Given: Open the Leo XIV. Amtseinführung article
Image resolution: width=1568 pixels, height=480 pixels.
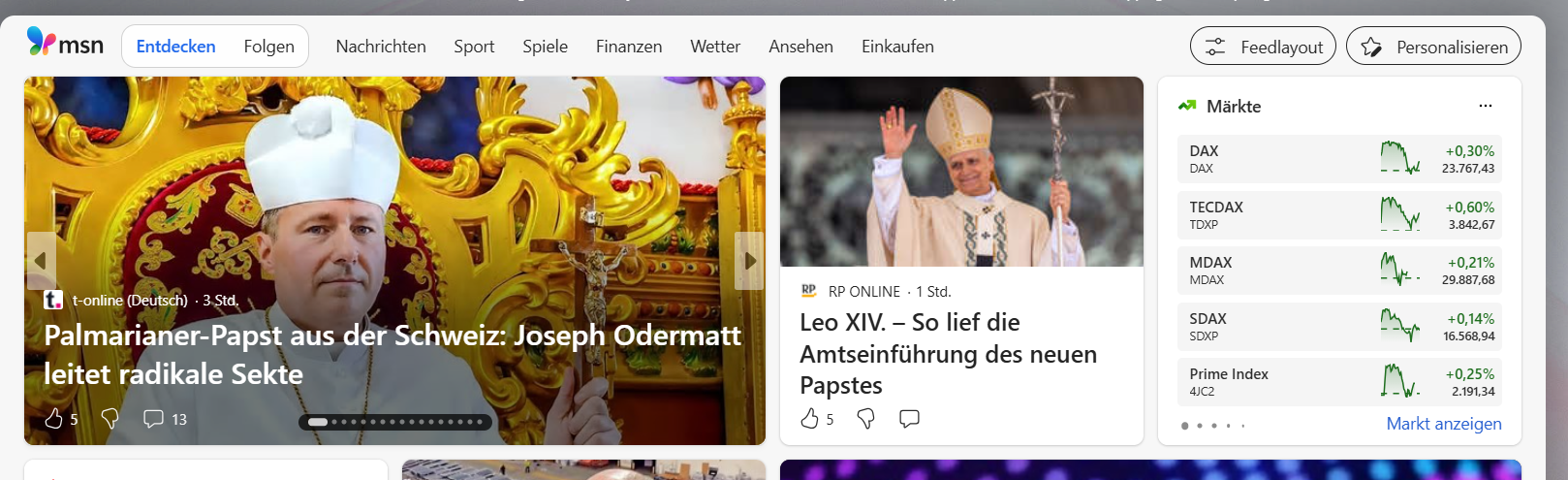Looking at the screenshot, I should tap(948, 354).
